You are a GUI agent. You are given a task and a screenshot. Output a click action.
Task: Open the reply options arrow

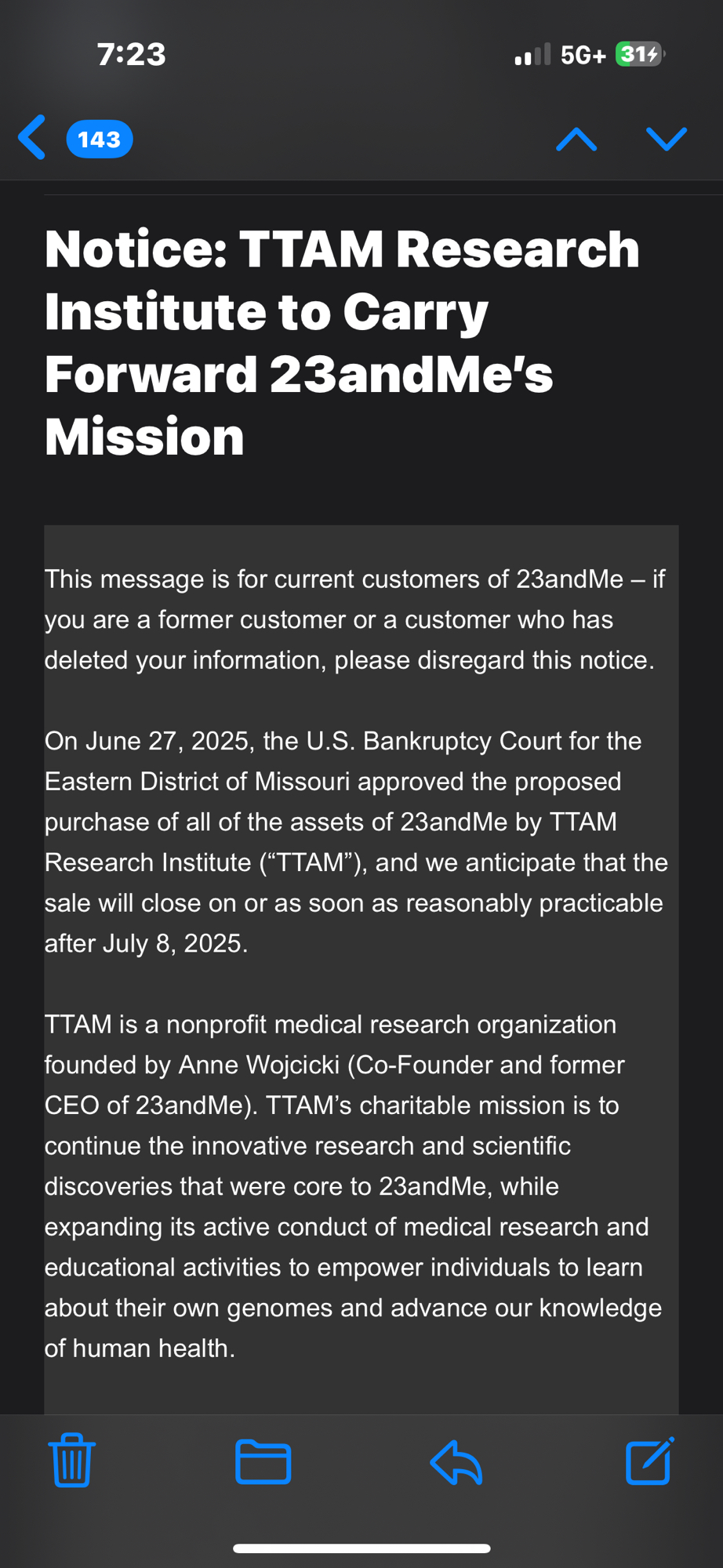pyautogui.click(x=456, y=1462)
